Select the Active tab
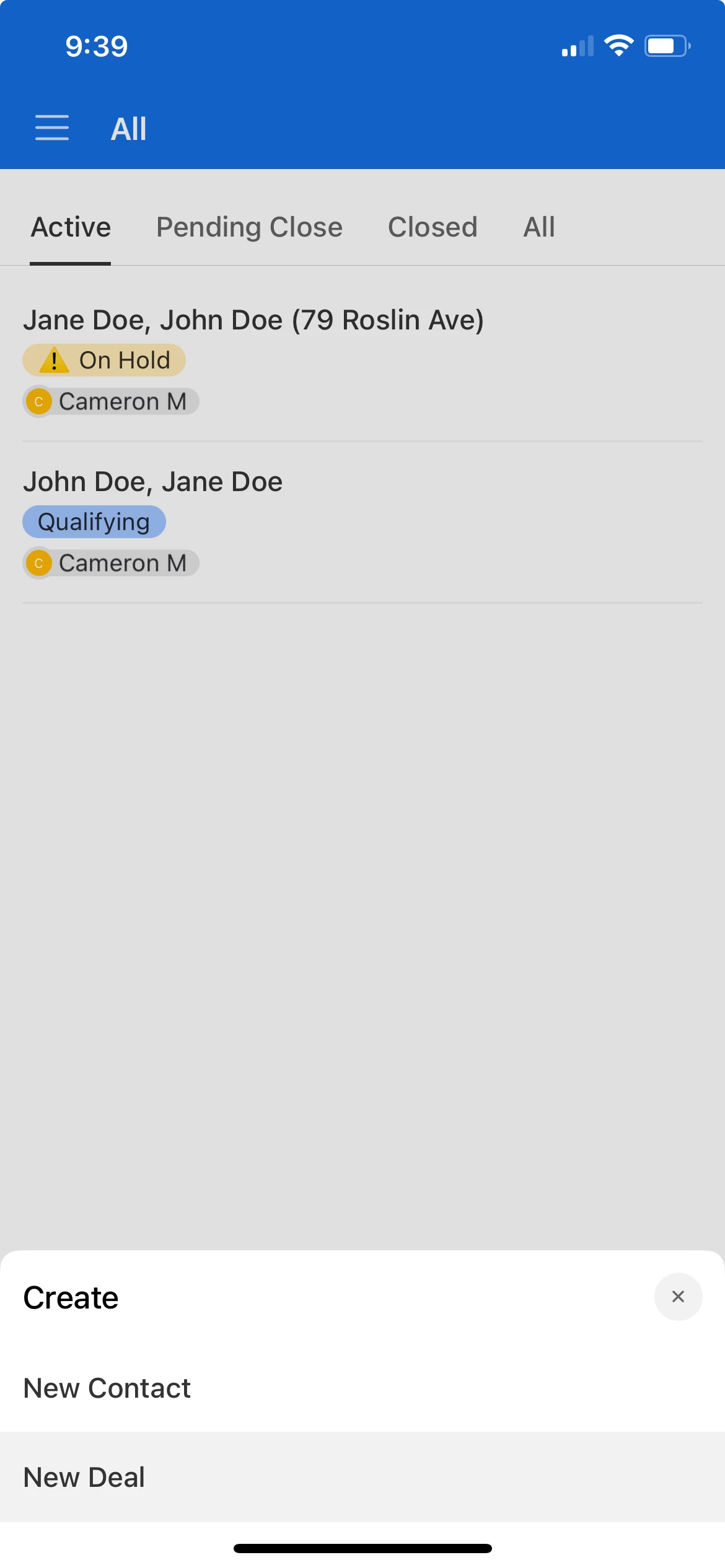 71,227
